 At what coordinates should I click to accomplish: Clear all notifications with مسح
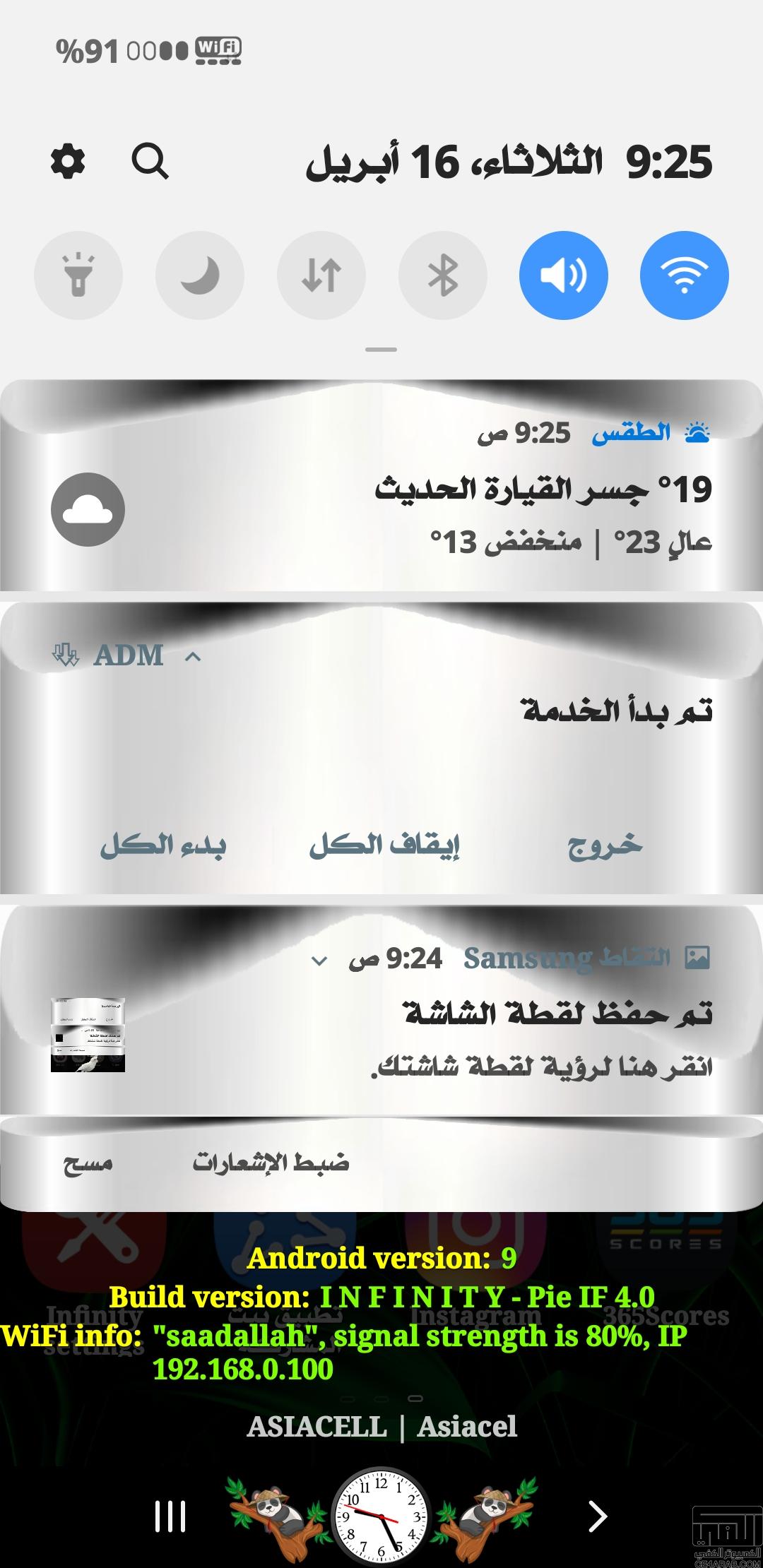click(x=88, y=1163)
